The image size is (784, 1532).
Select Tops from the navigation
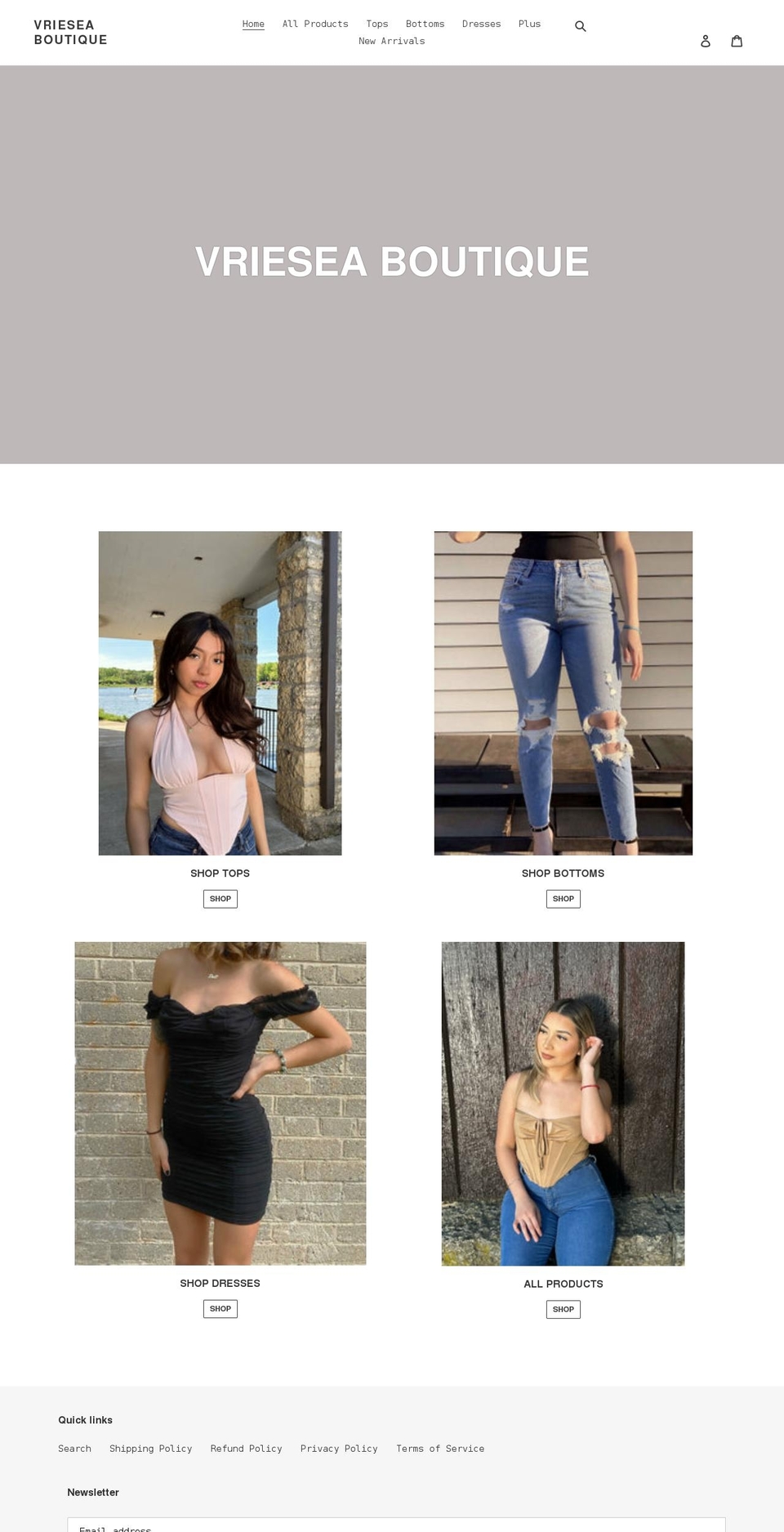tap(376, 24)
